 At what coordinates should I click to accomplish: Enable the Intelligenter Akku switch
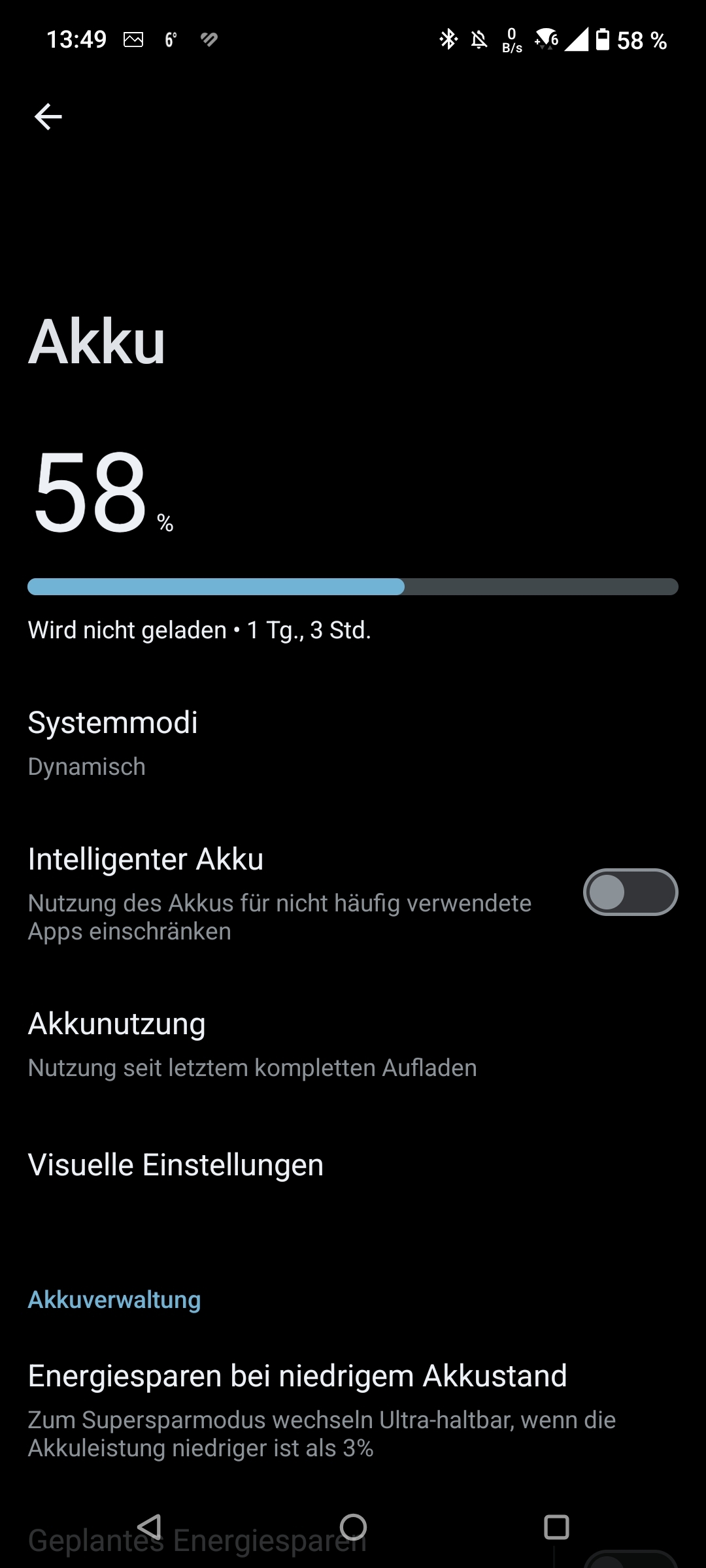[x=630, y=892]
